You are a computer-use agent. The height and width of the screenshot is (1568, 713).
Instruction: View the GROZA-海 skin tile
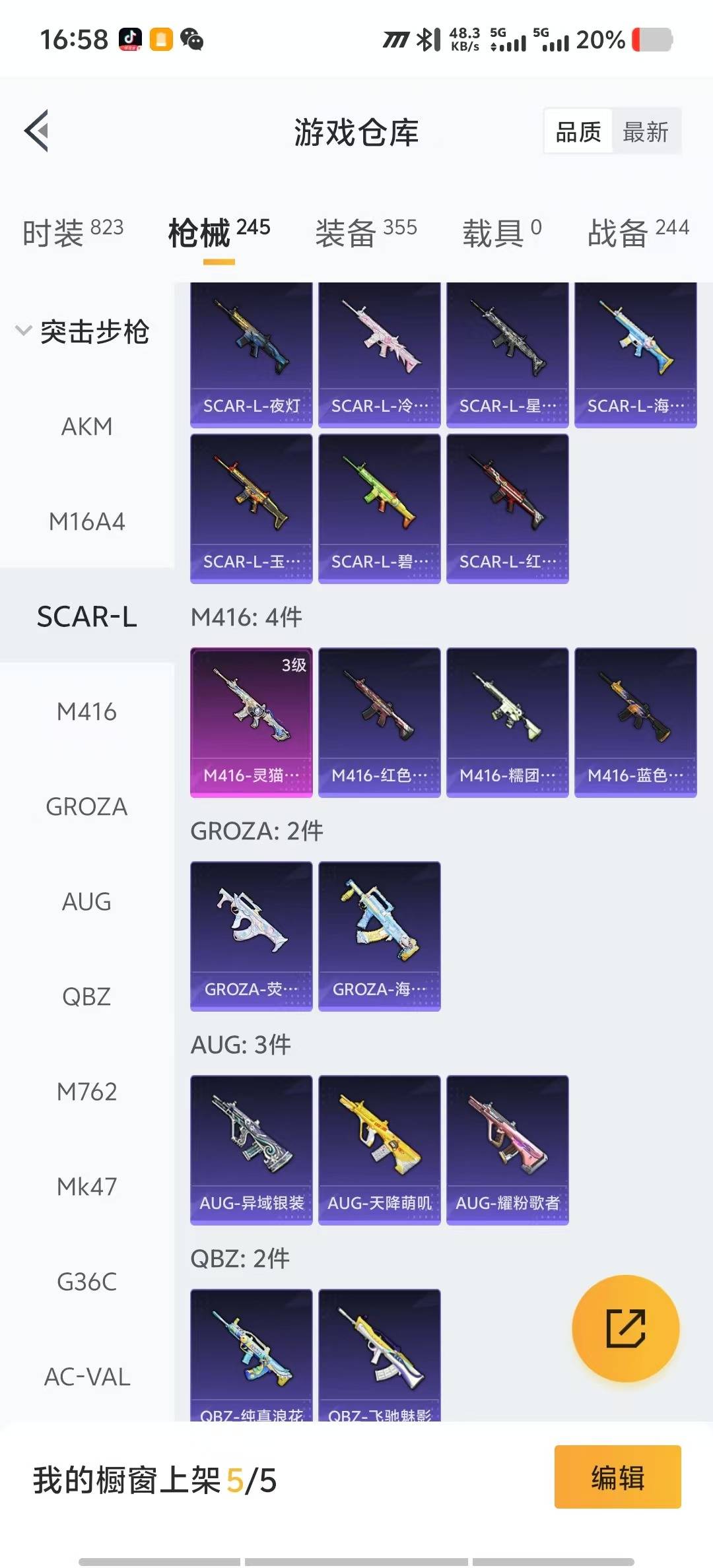pyautogui.click(x=380, y=936)
